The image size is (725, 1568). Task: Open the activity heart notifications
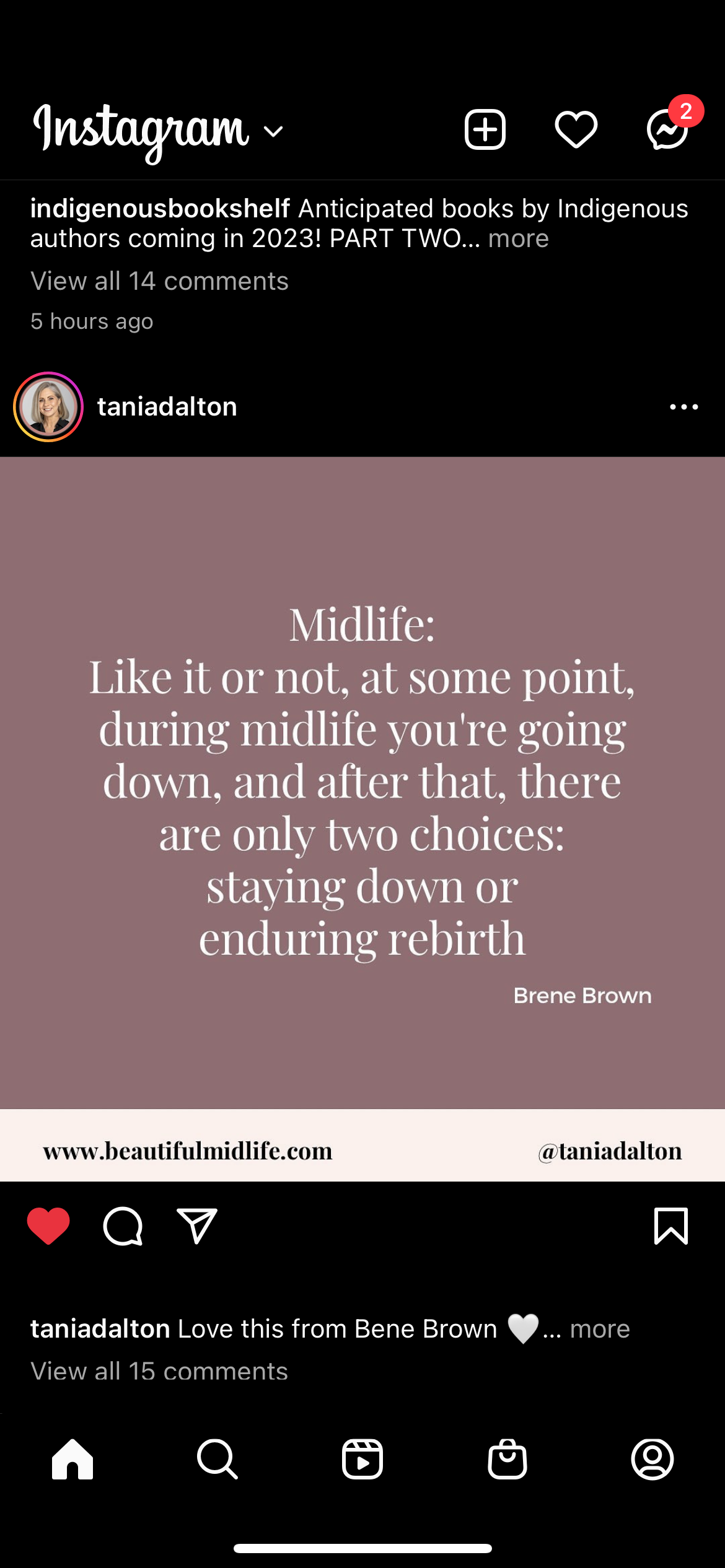576,130
